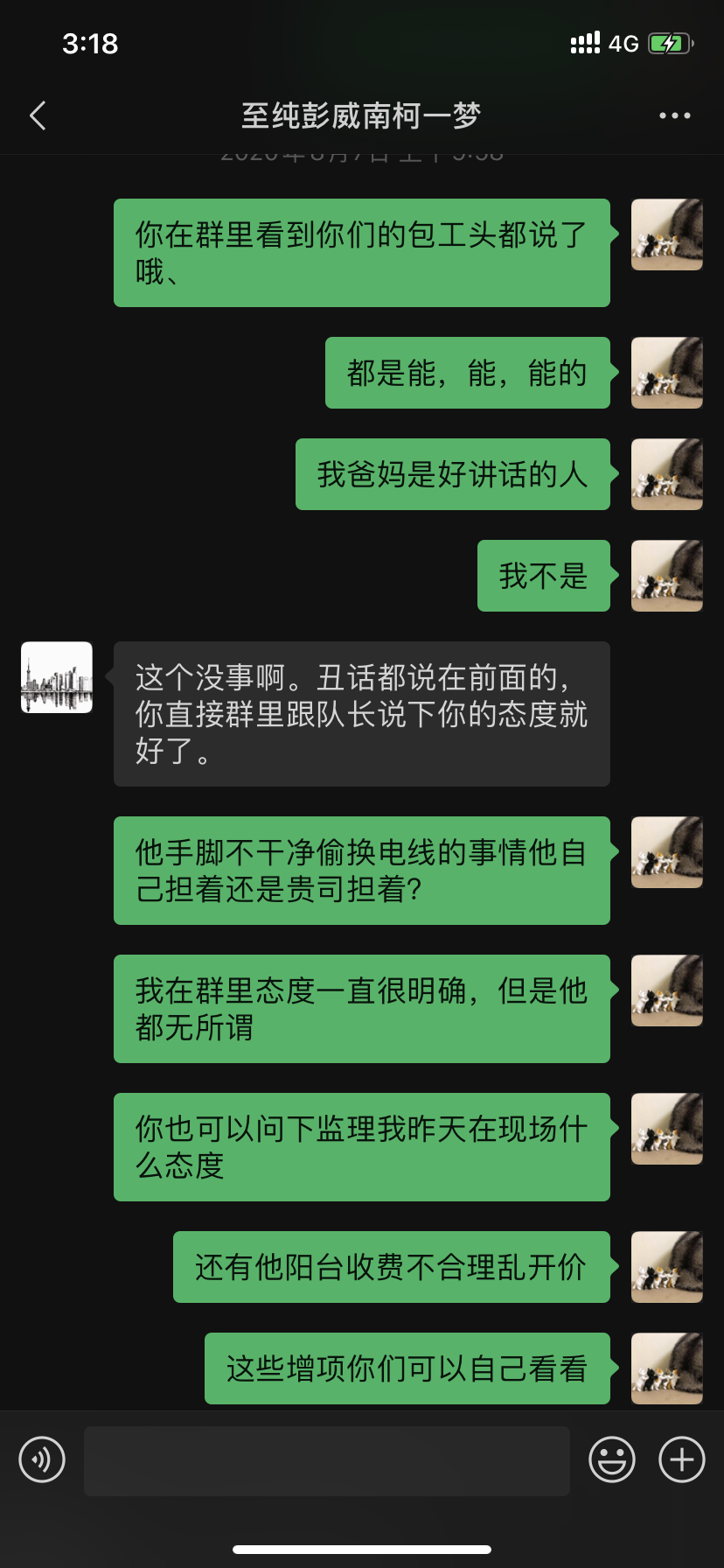Open the emoji sticker panel
Screen dimensions: 724x1568
coord(611,1459)
